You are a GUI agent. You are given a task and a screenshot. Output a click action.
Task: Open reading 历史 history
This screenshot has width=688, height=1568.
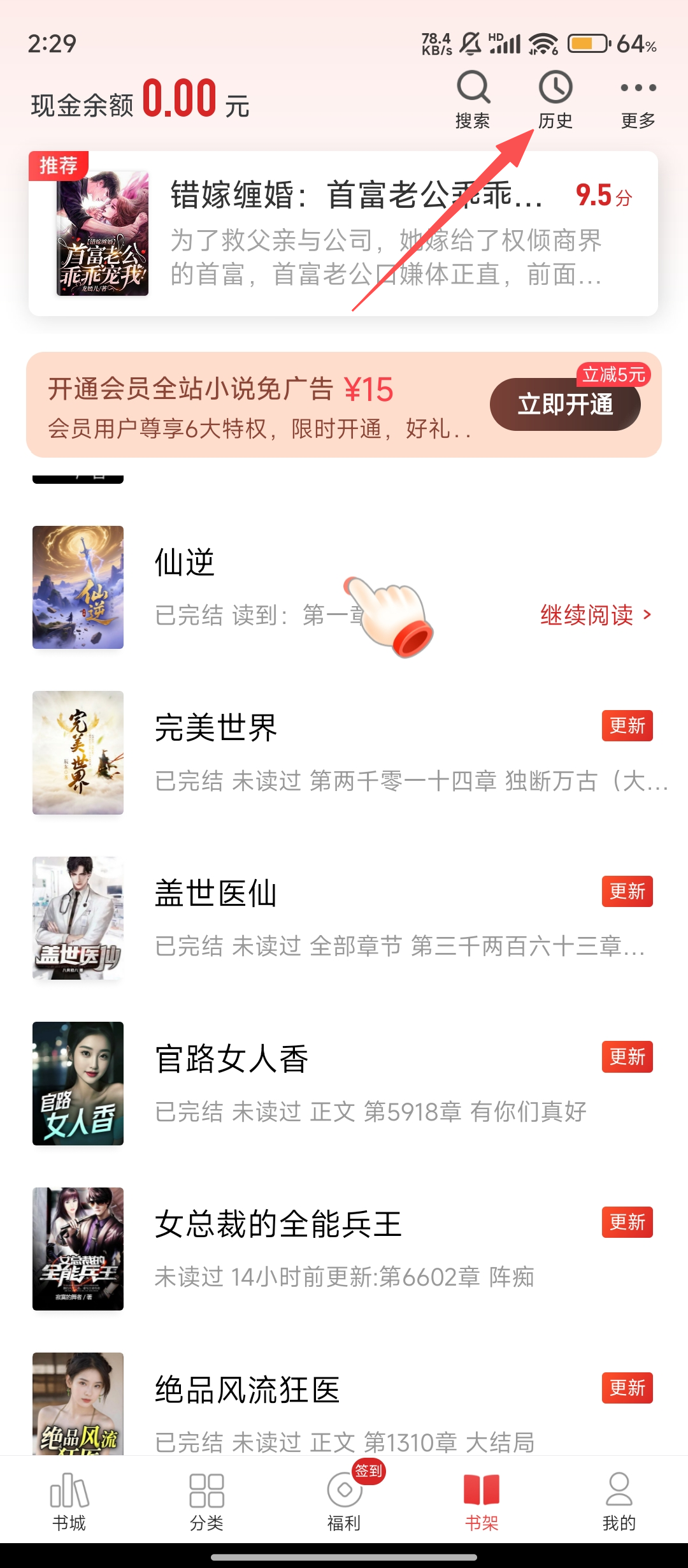(555, 100)
